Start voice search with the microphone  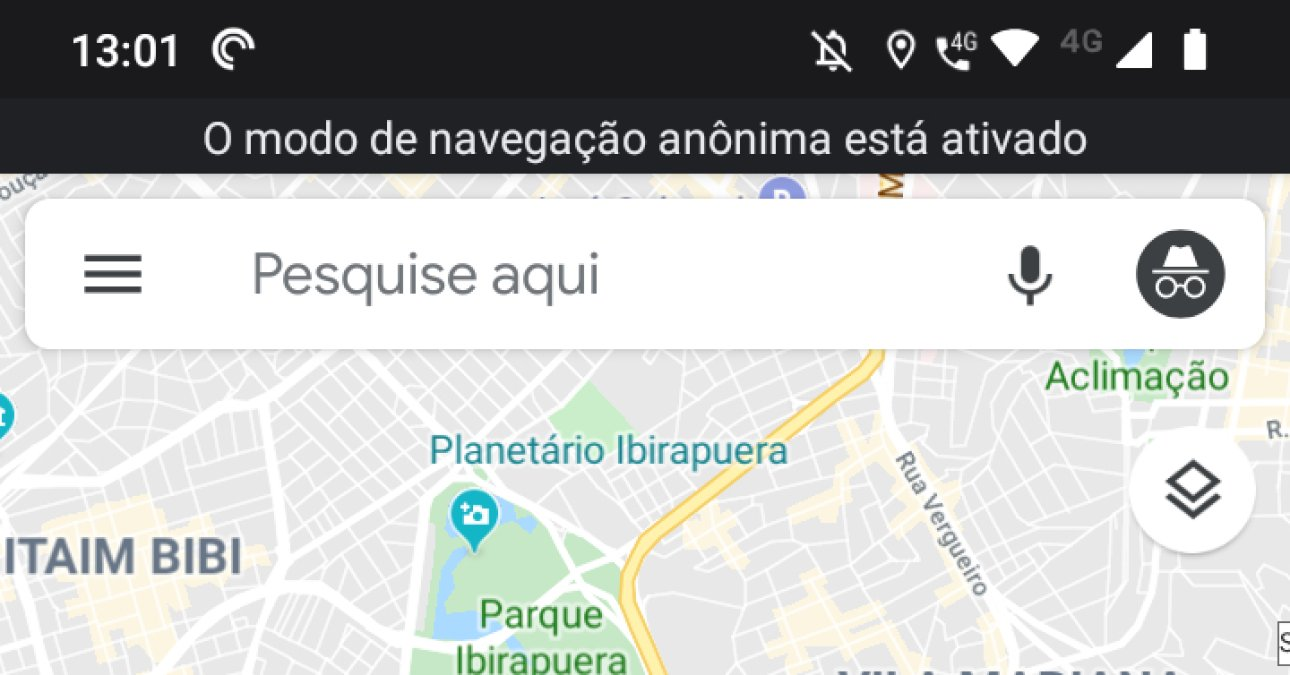point(1029,274)
